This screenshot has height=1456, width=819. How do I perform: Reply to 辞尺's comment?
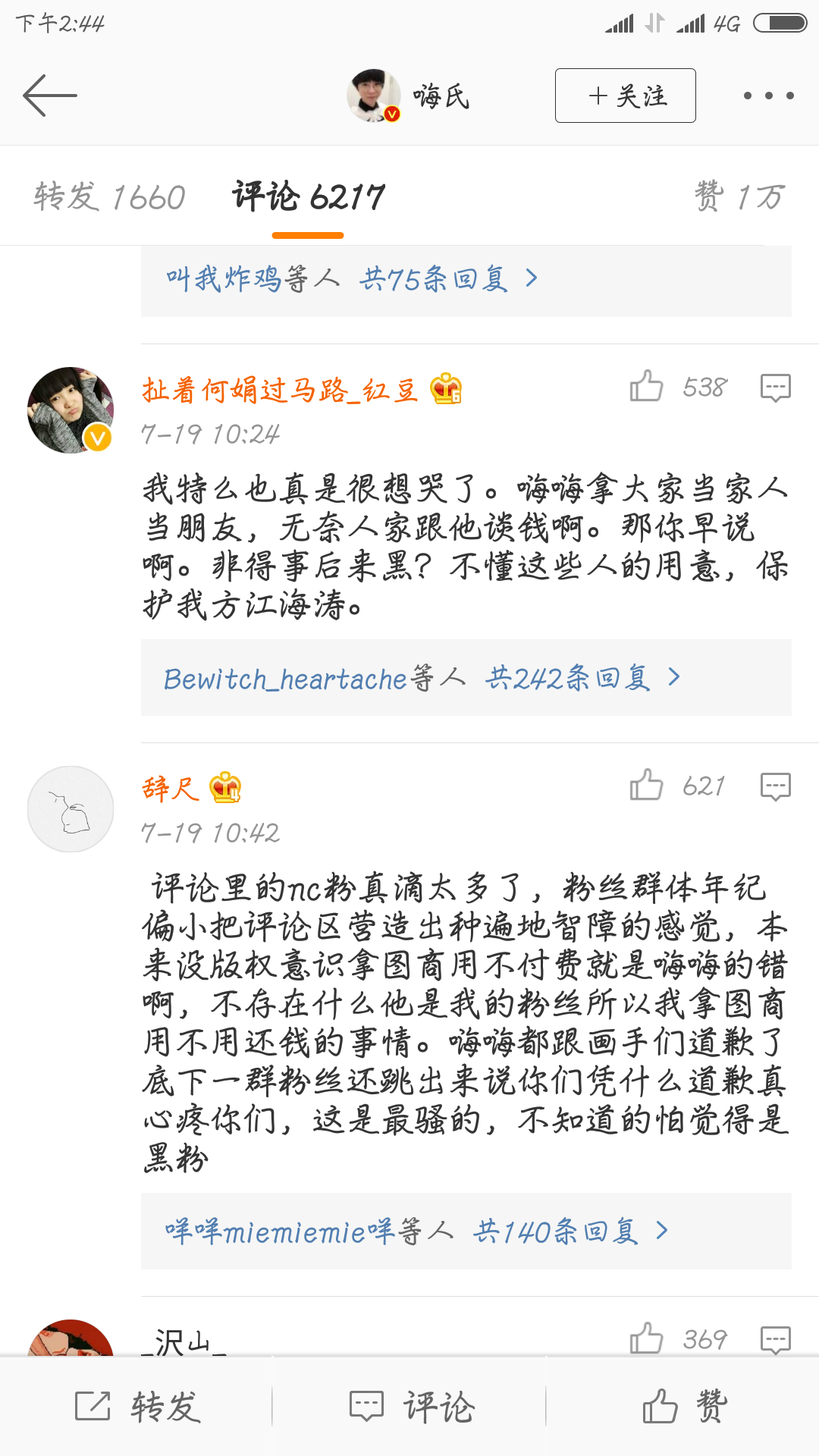pos(775,786)
